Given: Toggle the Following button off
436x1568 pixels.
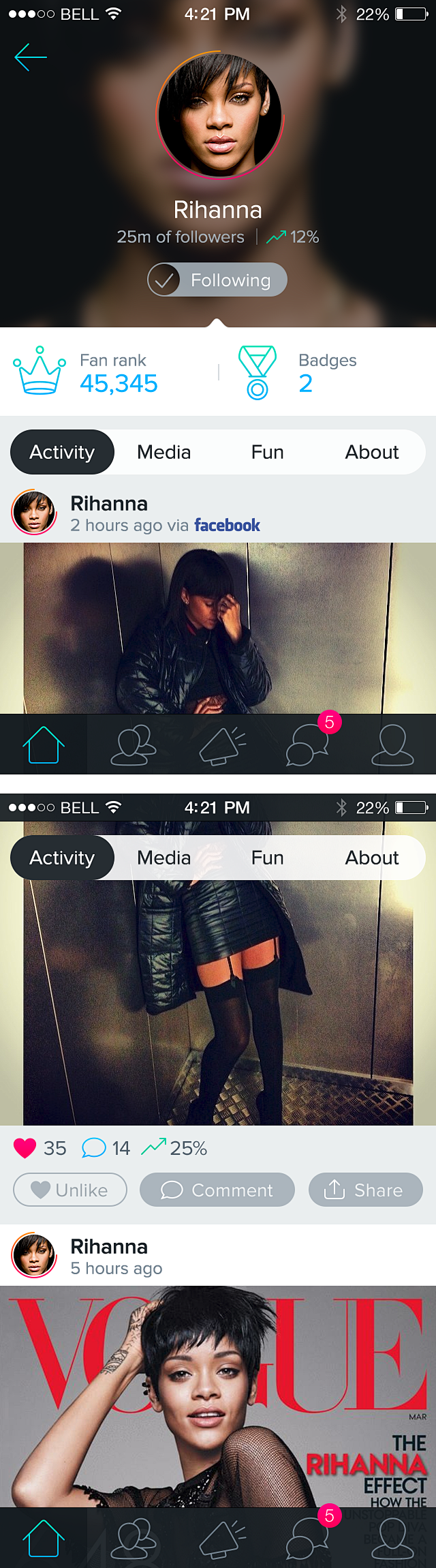Looking at the screenshot, I should coord(217,280).
